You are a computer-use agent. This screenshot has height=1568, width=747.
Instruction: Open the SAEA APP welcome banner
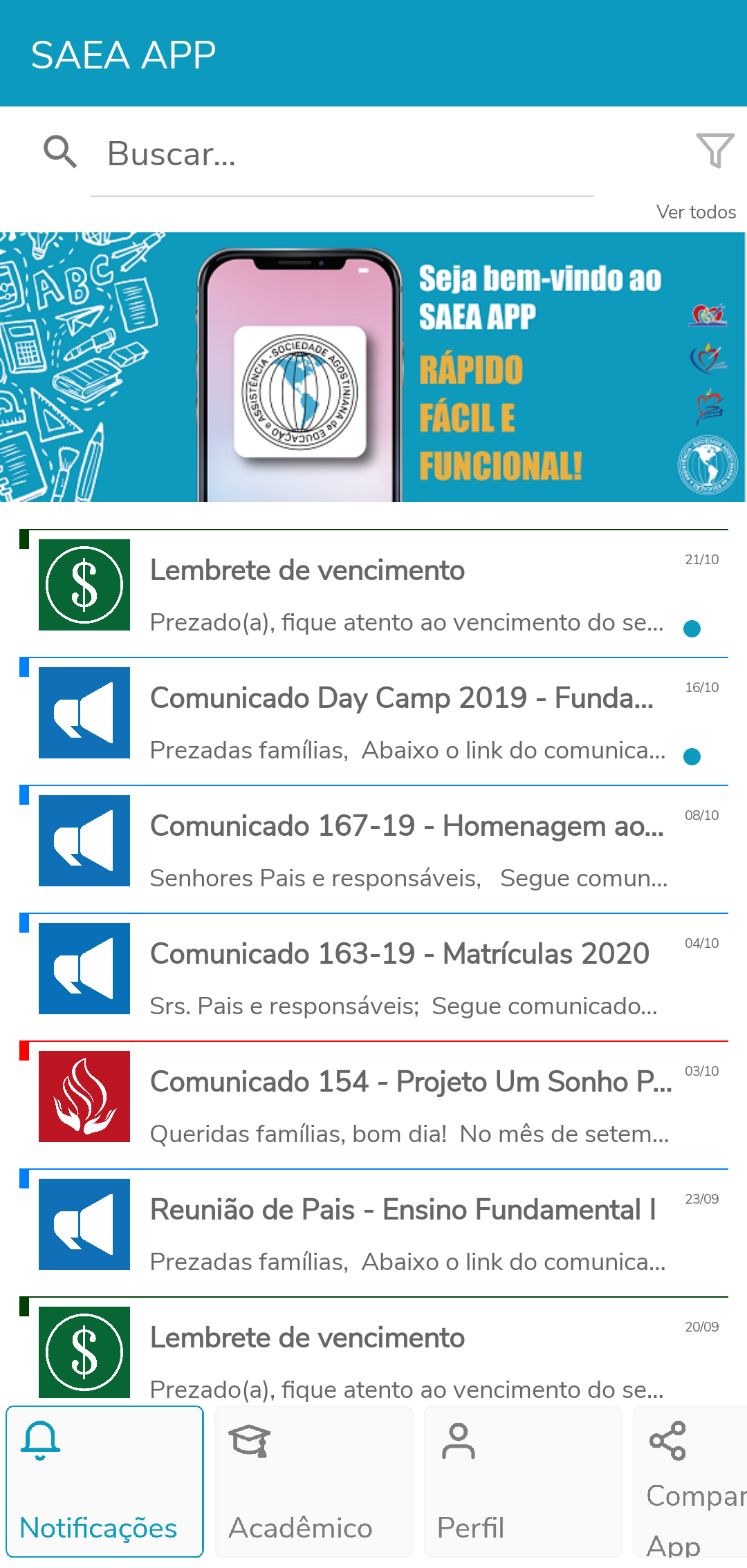[x=373, y=367]
